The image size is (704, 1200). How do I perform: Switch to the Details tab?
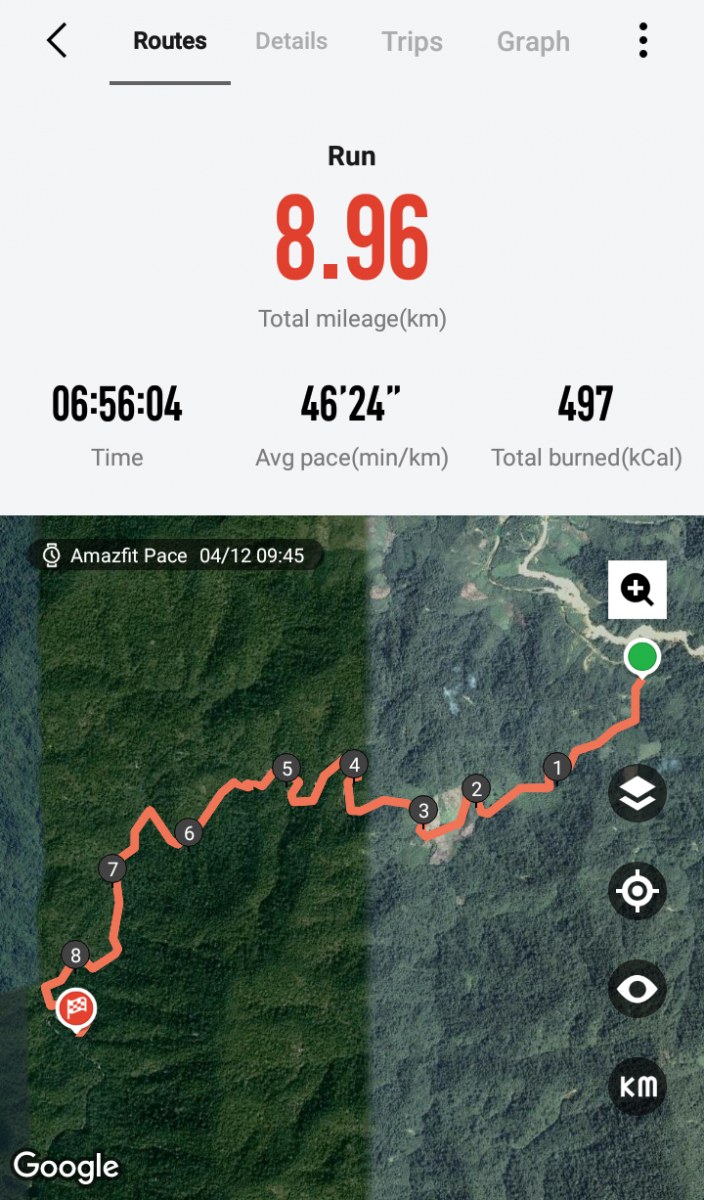point(291,42)
